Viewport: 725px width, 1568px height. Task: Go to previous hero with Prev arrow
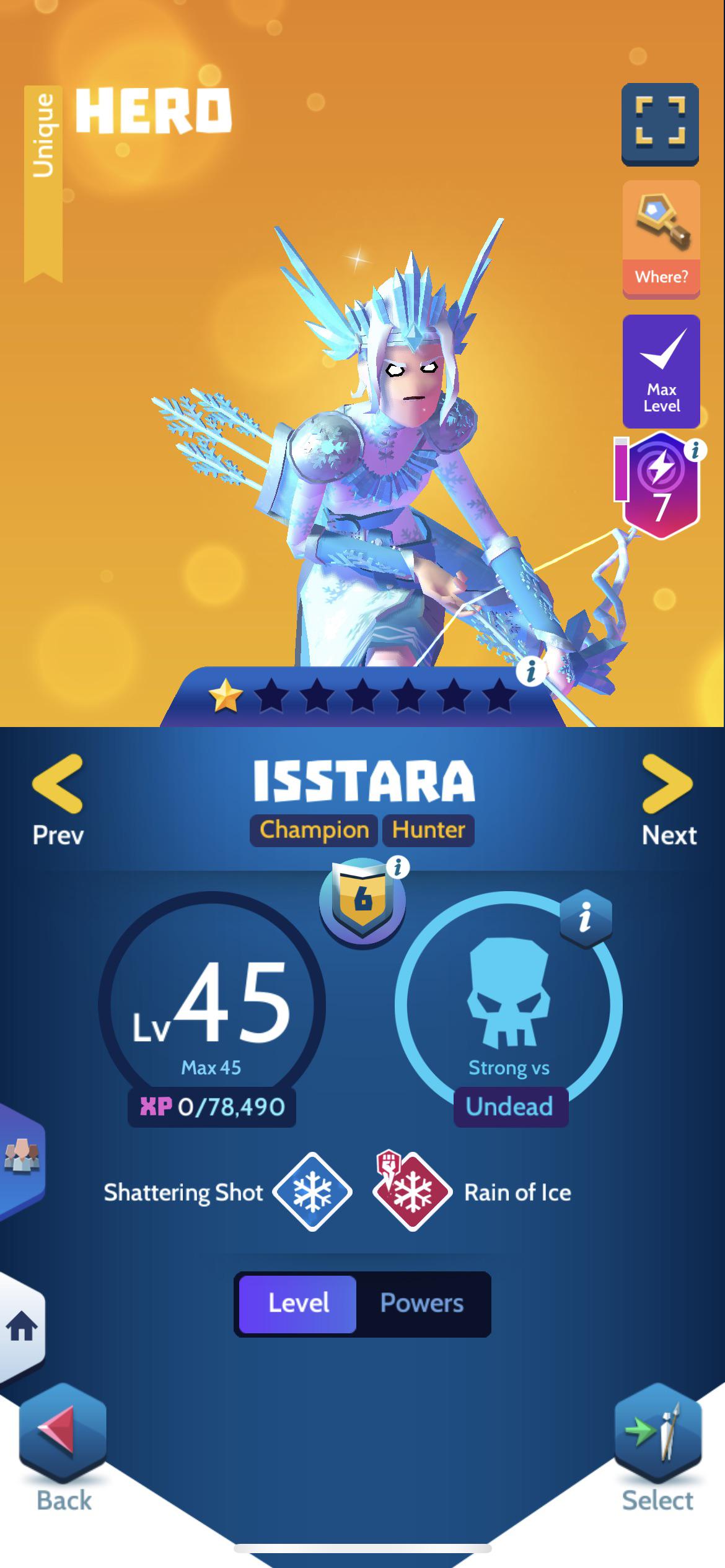point(58,799)
